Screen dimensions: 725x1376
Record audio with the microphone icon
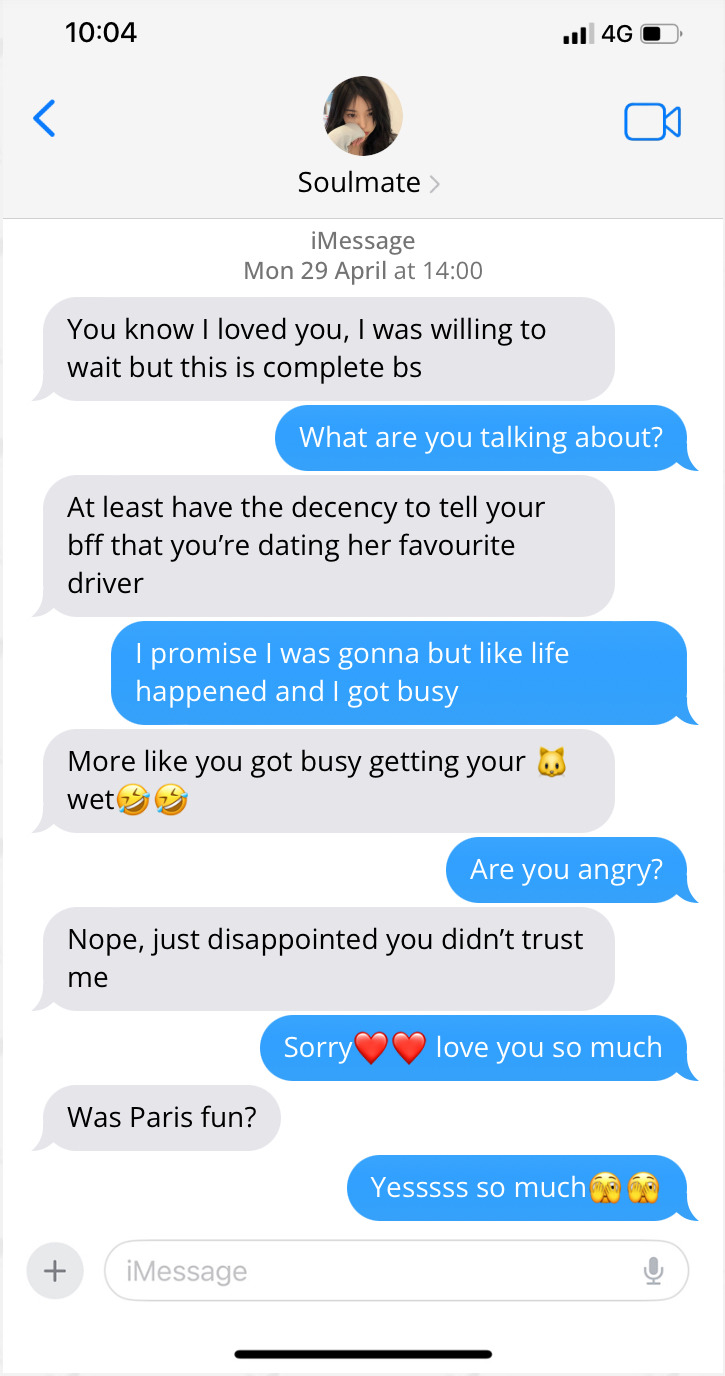tap(653, 1271)
